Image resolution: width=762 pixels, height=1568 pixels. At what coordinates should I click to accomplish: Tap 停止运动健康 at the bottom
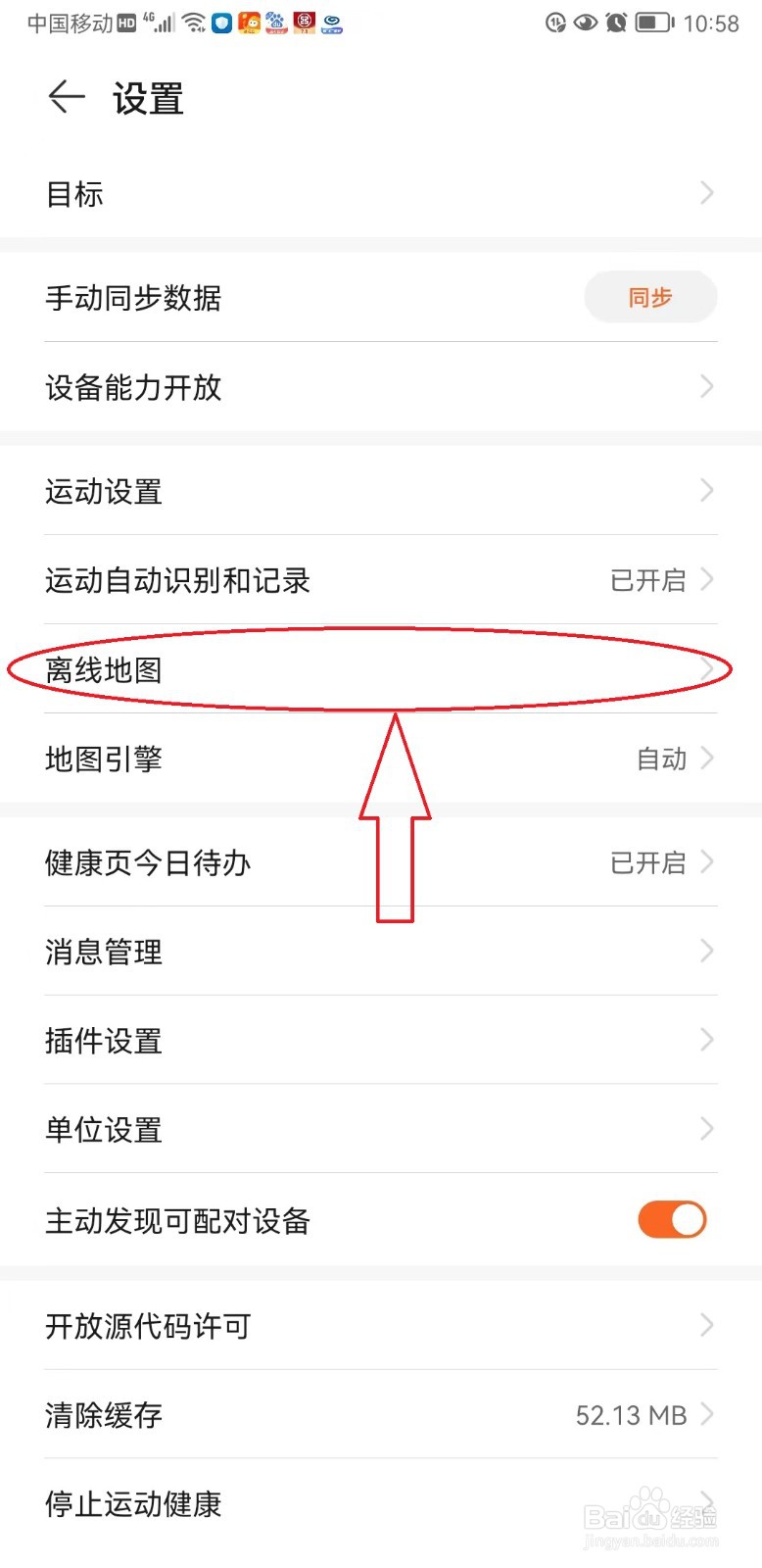(x=381, y=1505)
